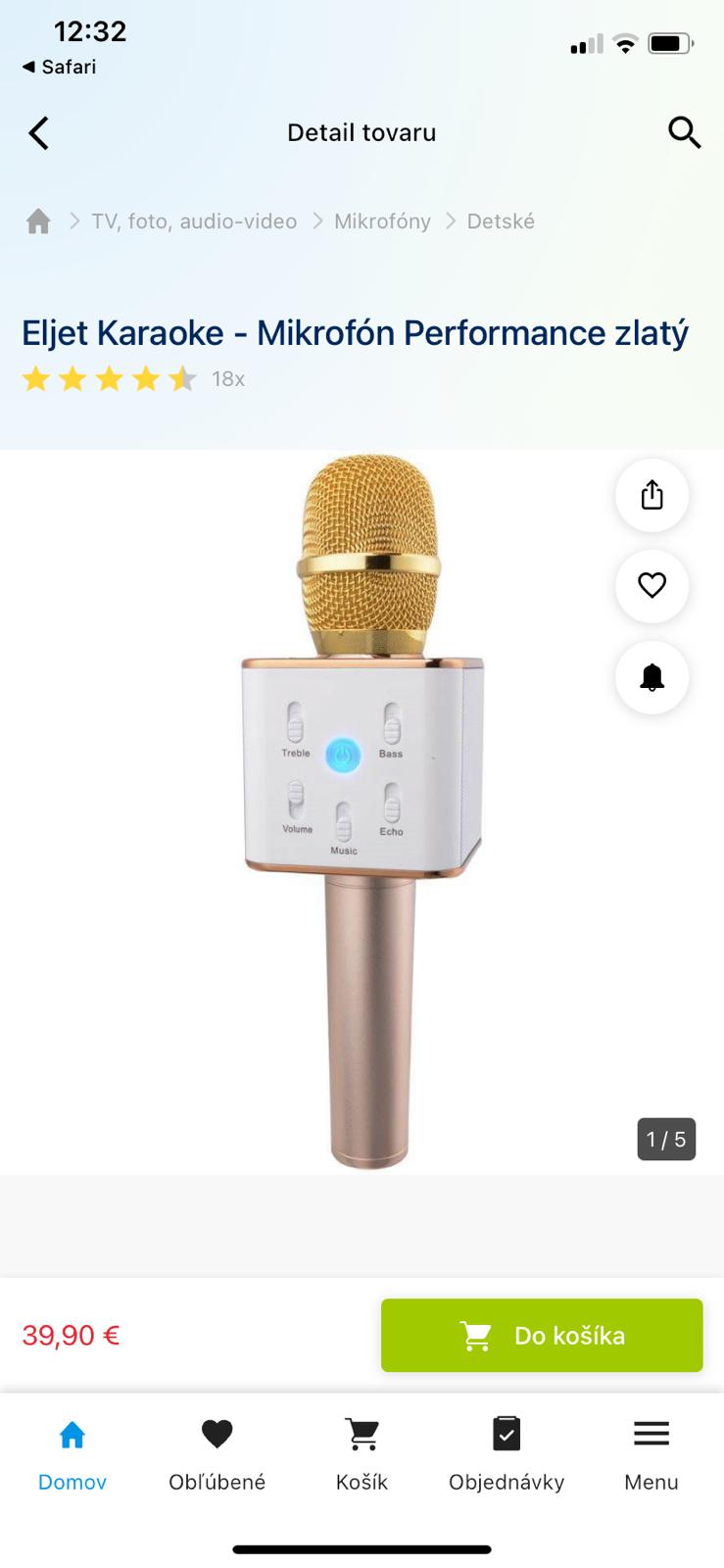Go back from product detail
The height and width of the screenshot is (1568, 724).
coord(39,132)
